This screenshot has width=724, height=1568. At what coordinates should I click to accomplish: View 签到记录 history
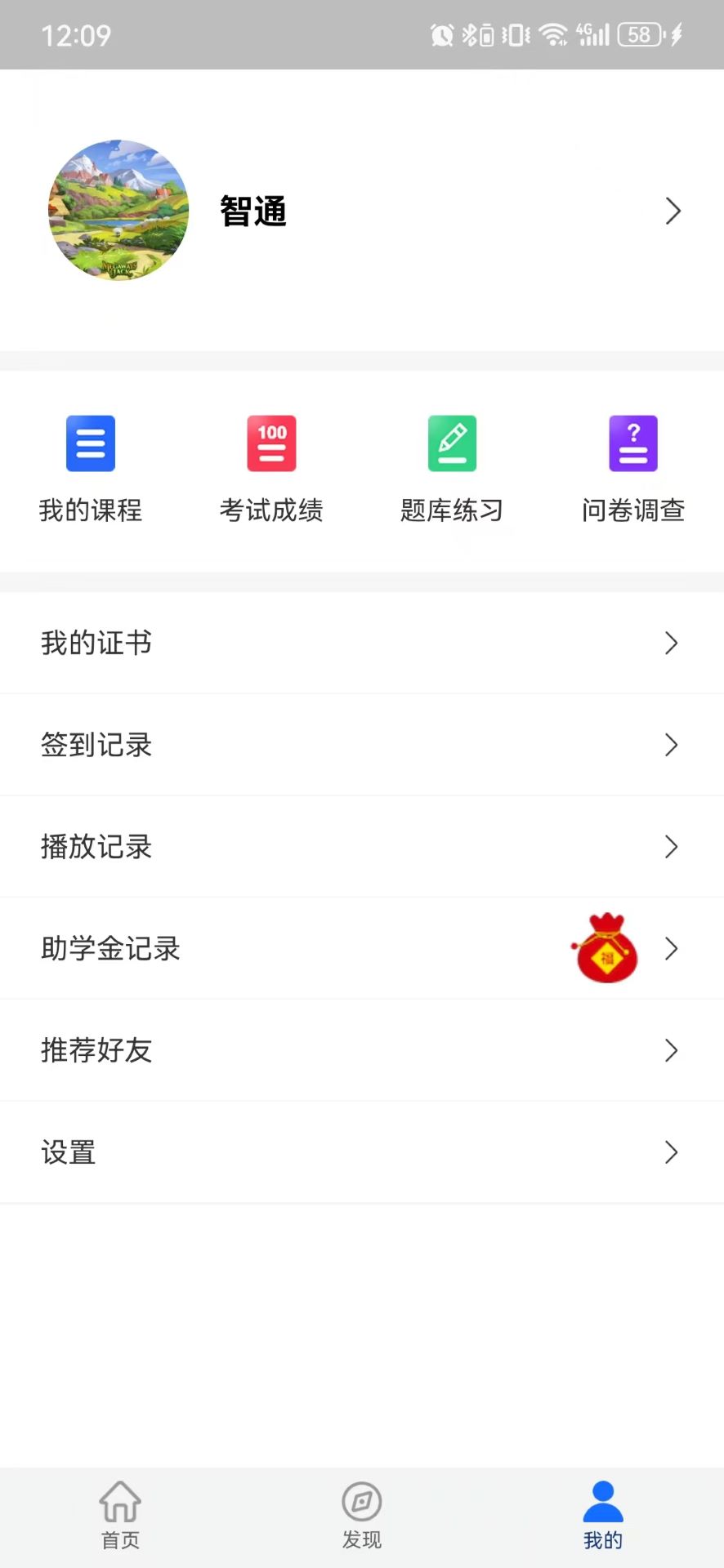pos(361,745)
